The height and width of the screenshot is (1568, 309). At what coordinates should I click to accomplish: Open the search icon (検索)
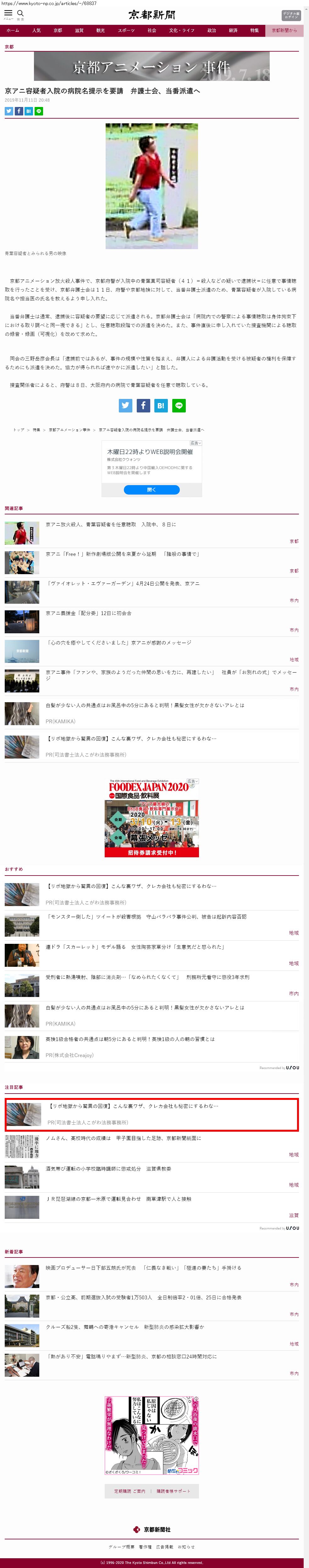[x=21, y=14]
